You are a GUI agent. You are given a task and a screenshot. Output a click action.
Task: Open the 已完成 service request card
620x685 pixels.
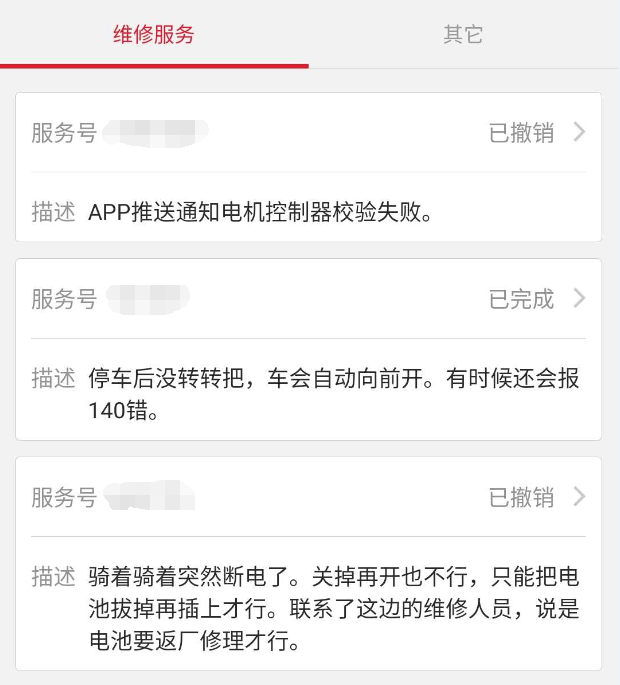308,348
